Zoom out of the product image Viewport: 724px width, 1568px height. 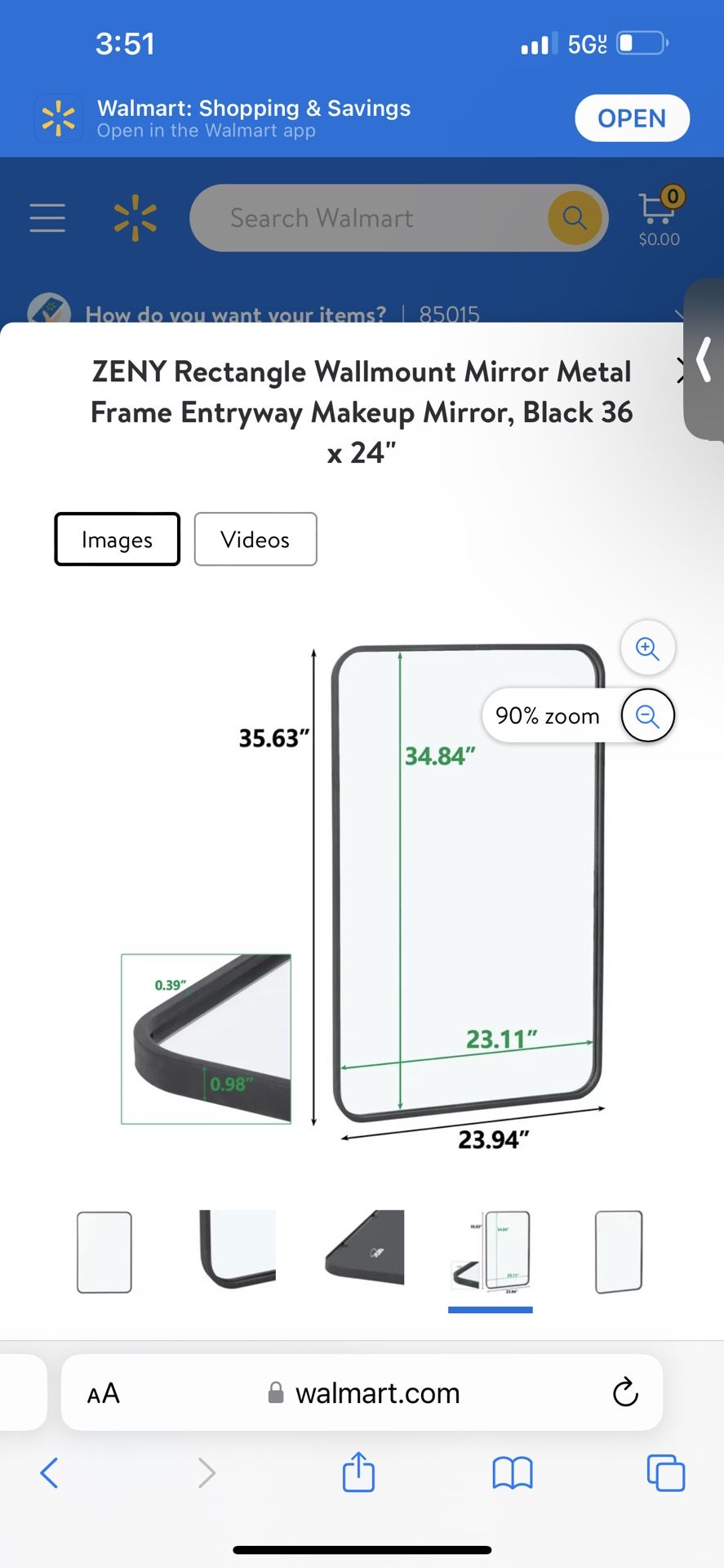tap(647, 716)
